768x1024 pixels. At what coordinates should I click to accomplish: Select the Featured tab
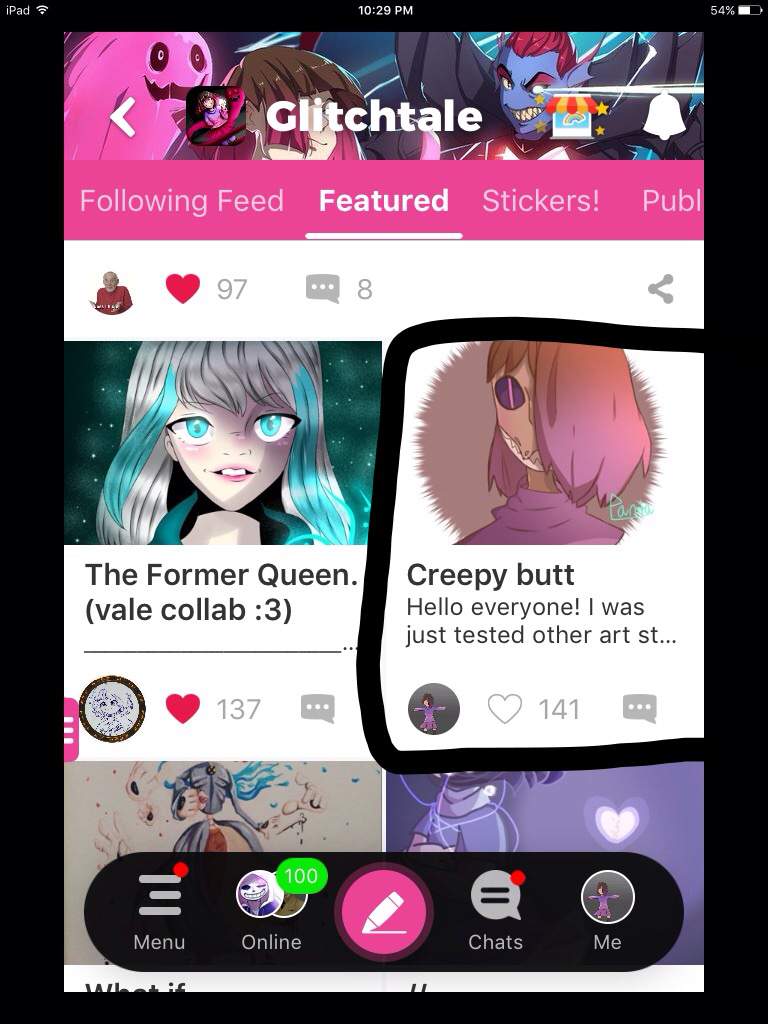tap(384, 201)
